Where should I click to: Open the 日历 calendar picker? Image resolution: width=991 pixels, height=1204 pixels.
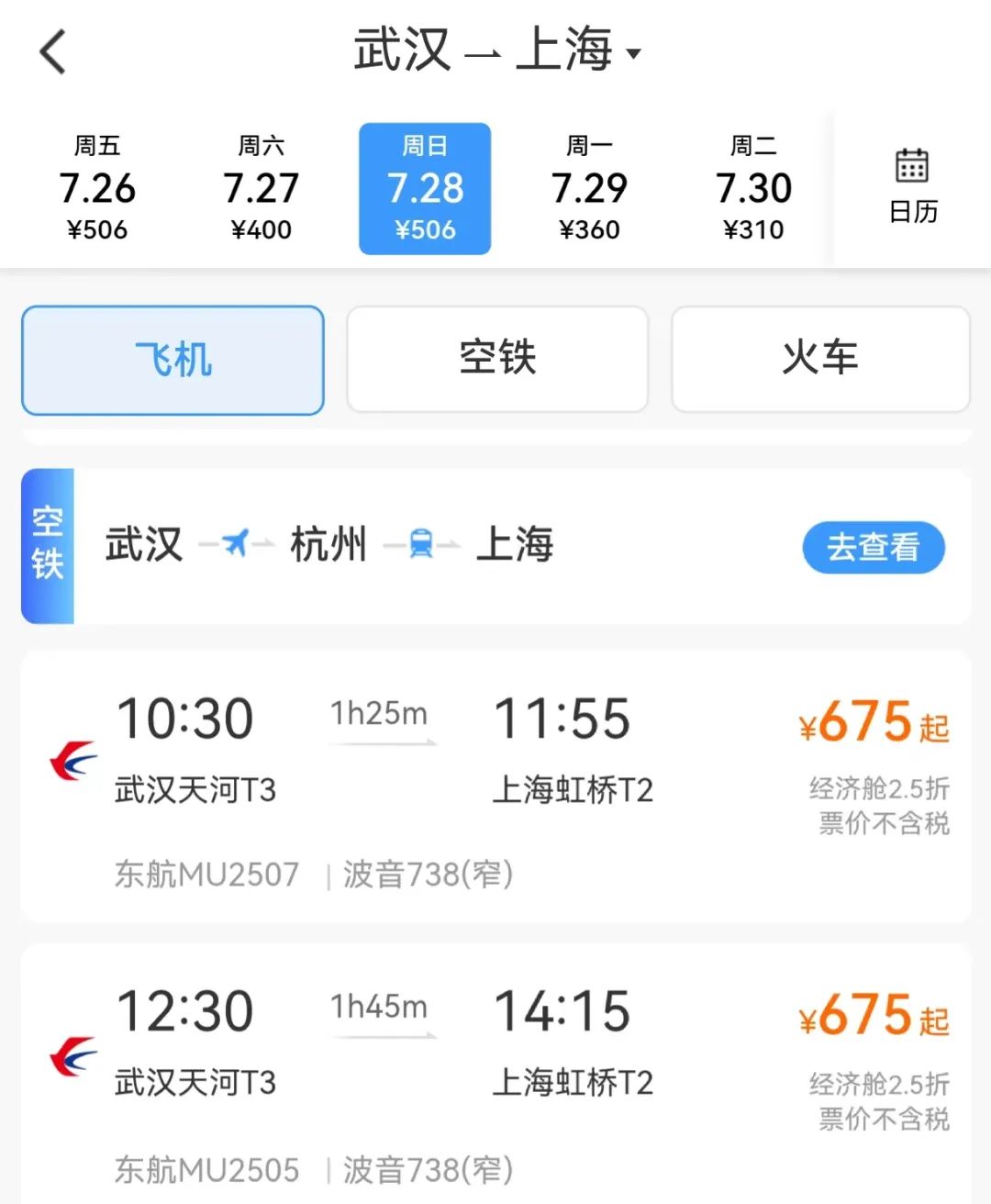pos(913,187)
